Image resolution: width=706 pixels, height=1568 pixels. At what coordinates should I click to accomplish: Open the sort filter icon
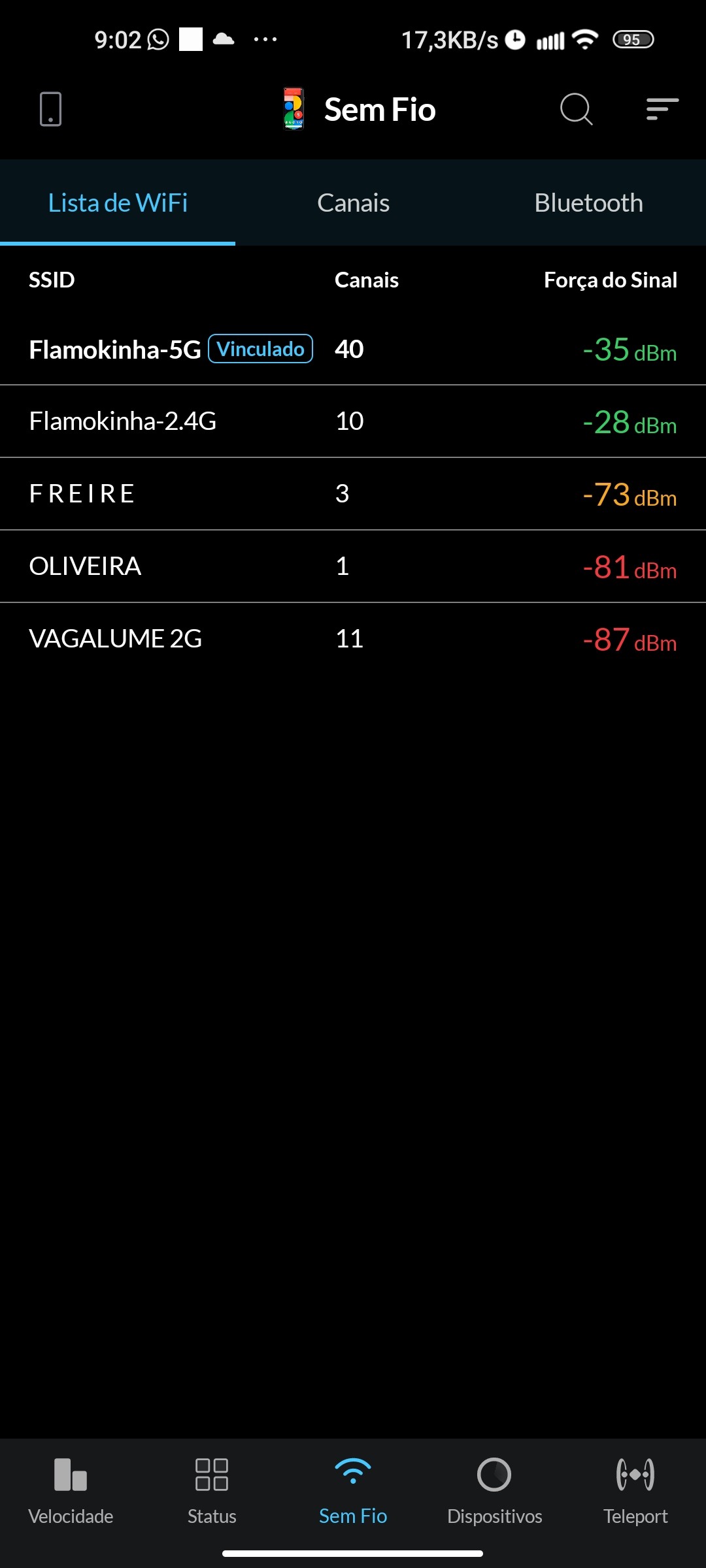pyautogui.click(x=662, y=109)
